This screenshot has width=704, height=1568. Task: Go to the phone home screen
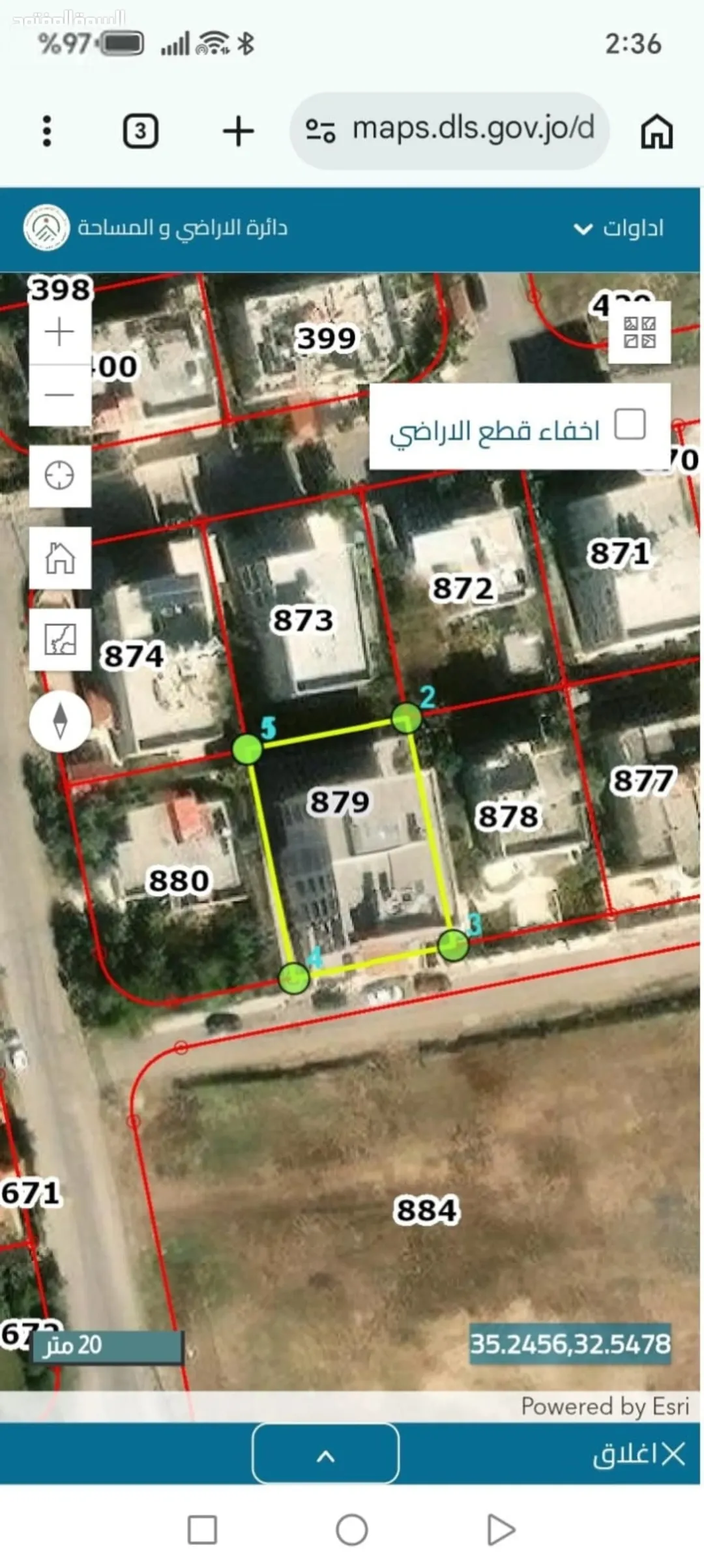tap(352, 1530)
